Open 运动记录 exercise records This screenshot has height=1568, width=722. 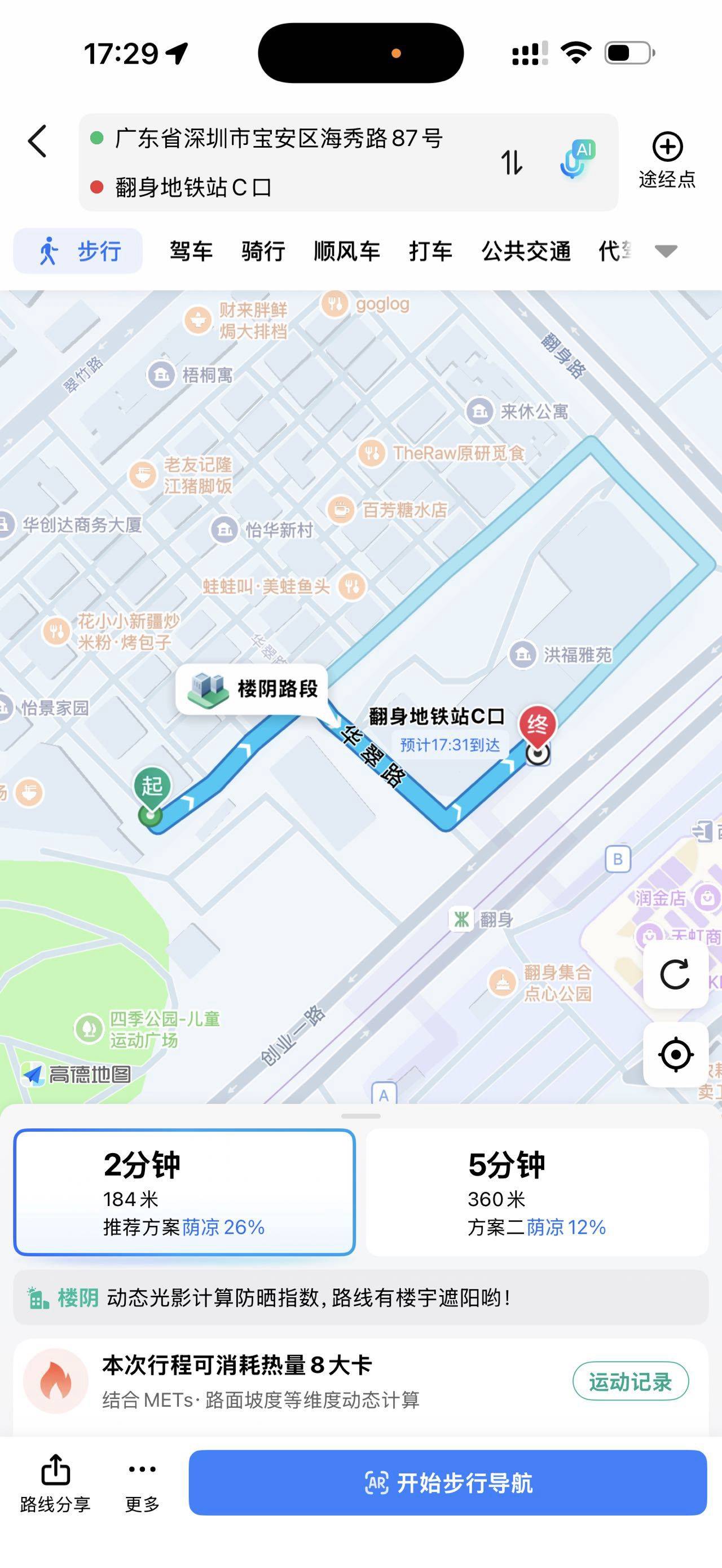[631, 1381]
